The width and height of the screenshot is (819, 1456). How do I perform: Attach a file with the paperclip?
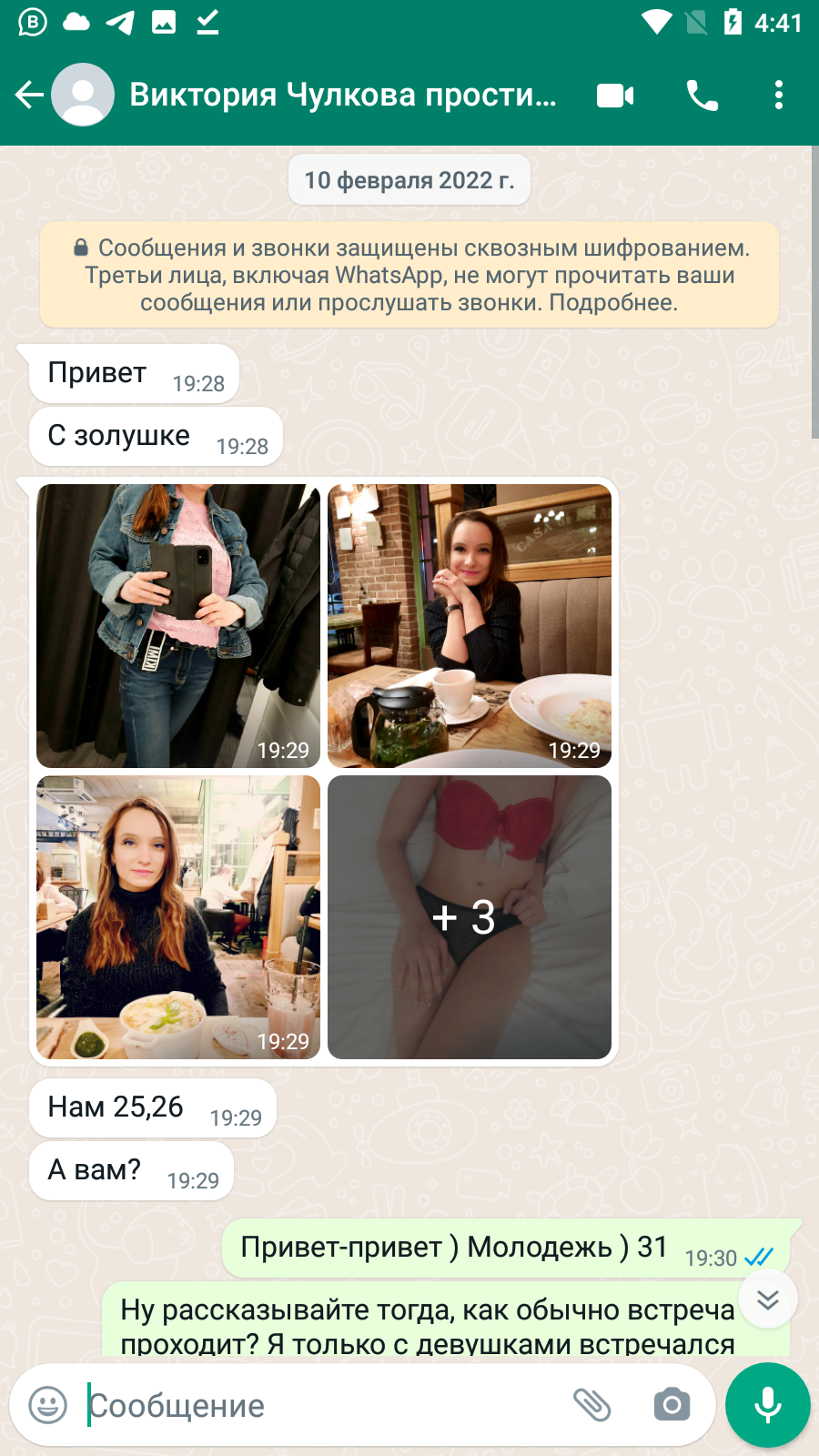pyautogui.click(x=591, y=1405)
